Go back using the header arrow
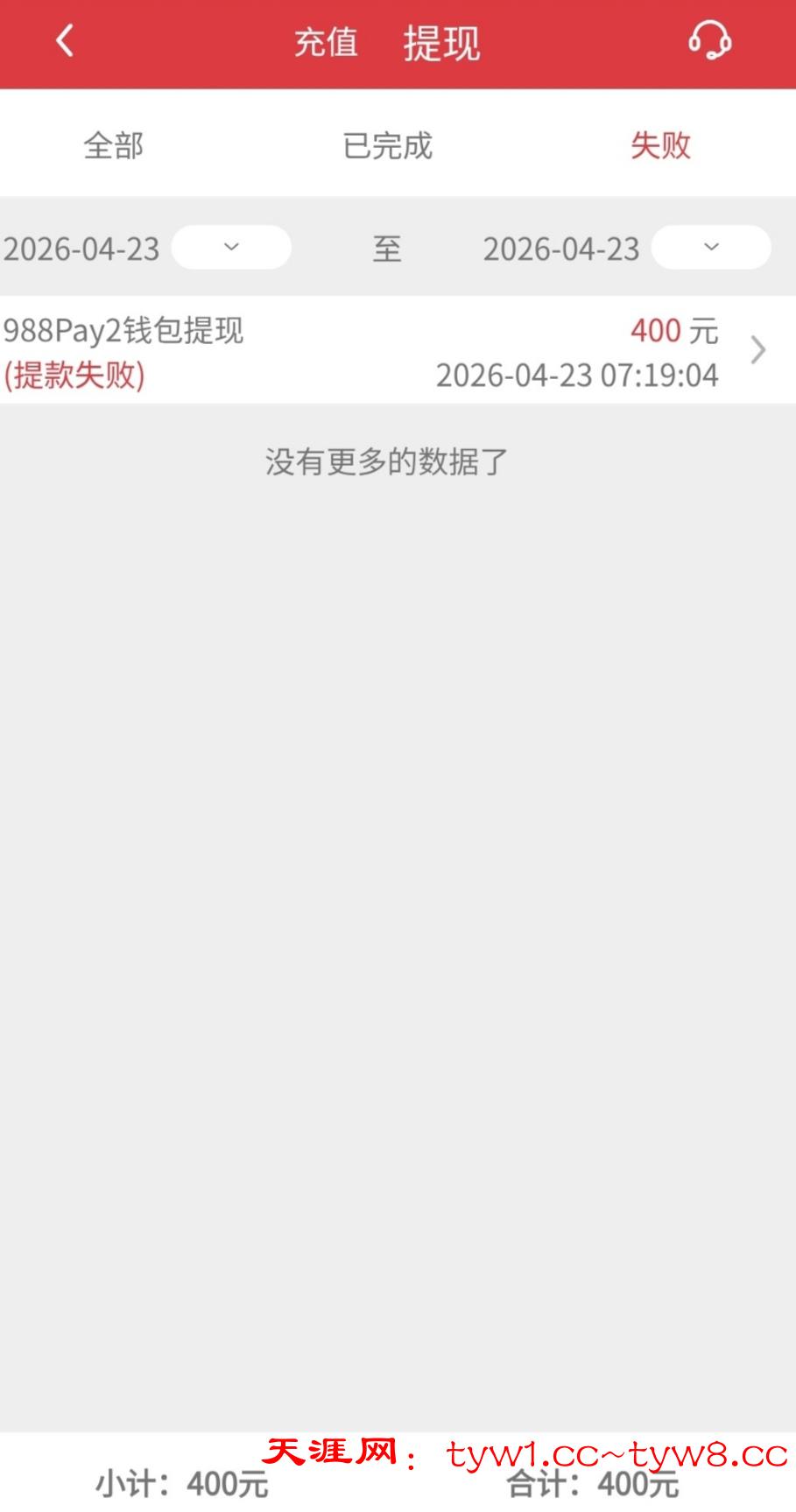The image size is (796, 1512). (x=64, y=41)
